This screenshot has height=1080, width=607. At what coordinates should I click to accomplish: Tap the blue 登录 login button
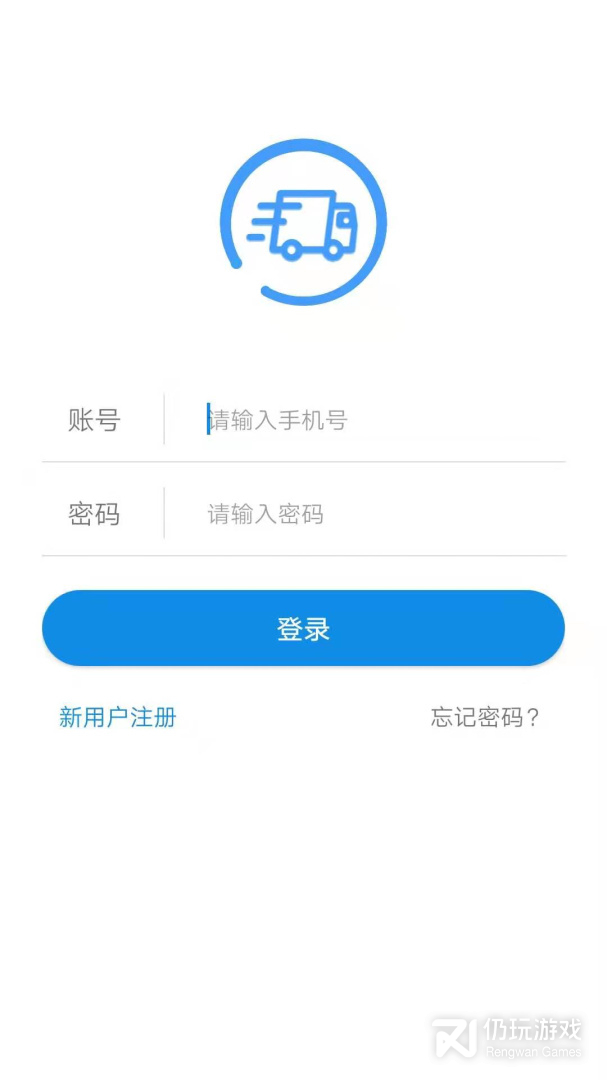[x=303, y=628]
